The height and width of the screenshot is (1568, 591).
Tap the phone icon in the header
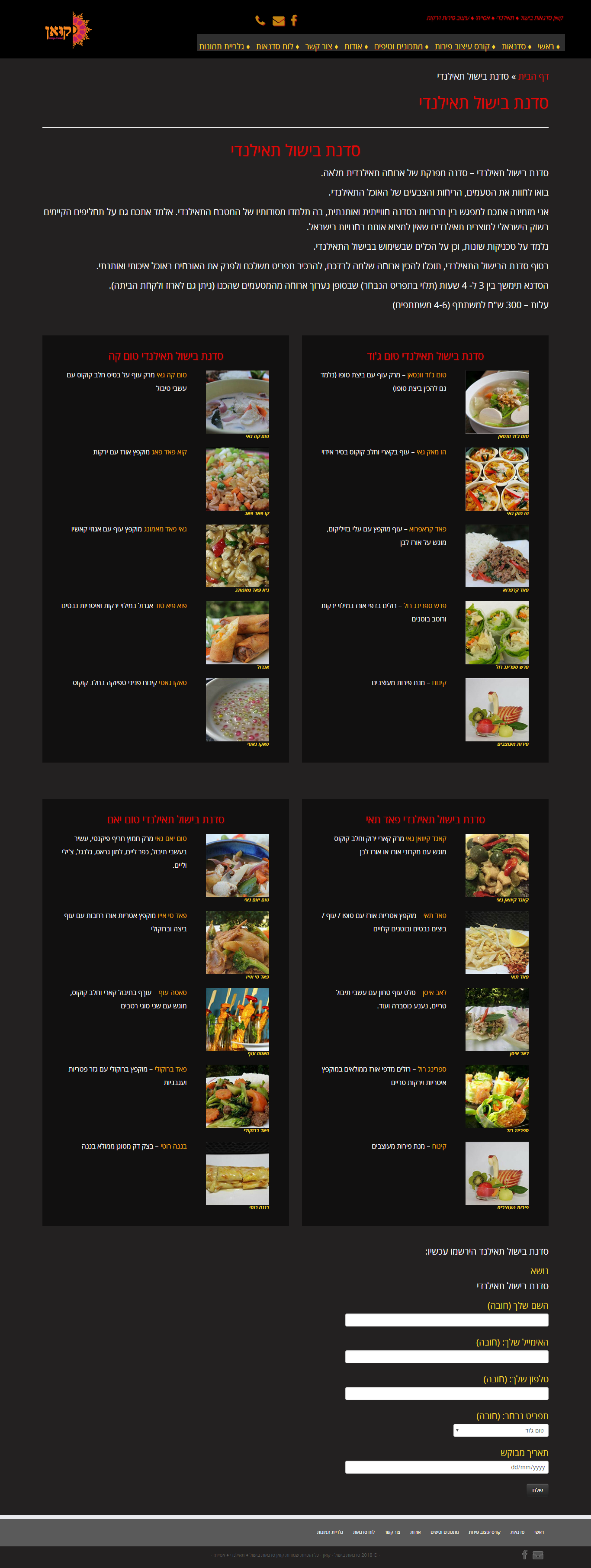(x=260, y=21)
